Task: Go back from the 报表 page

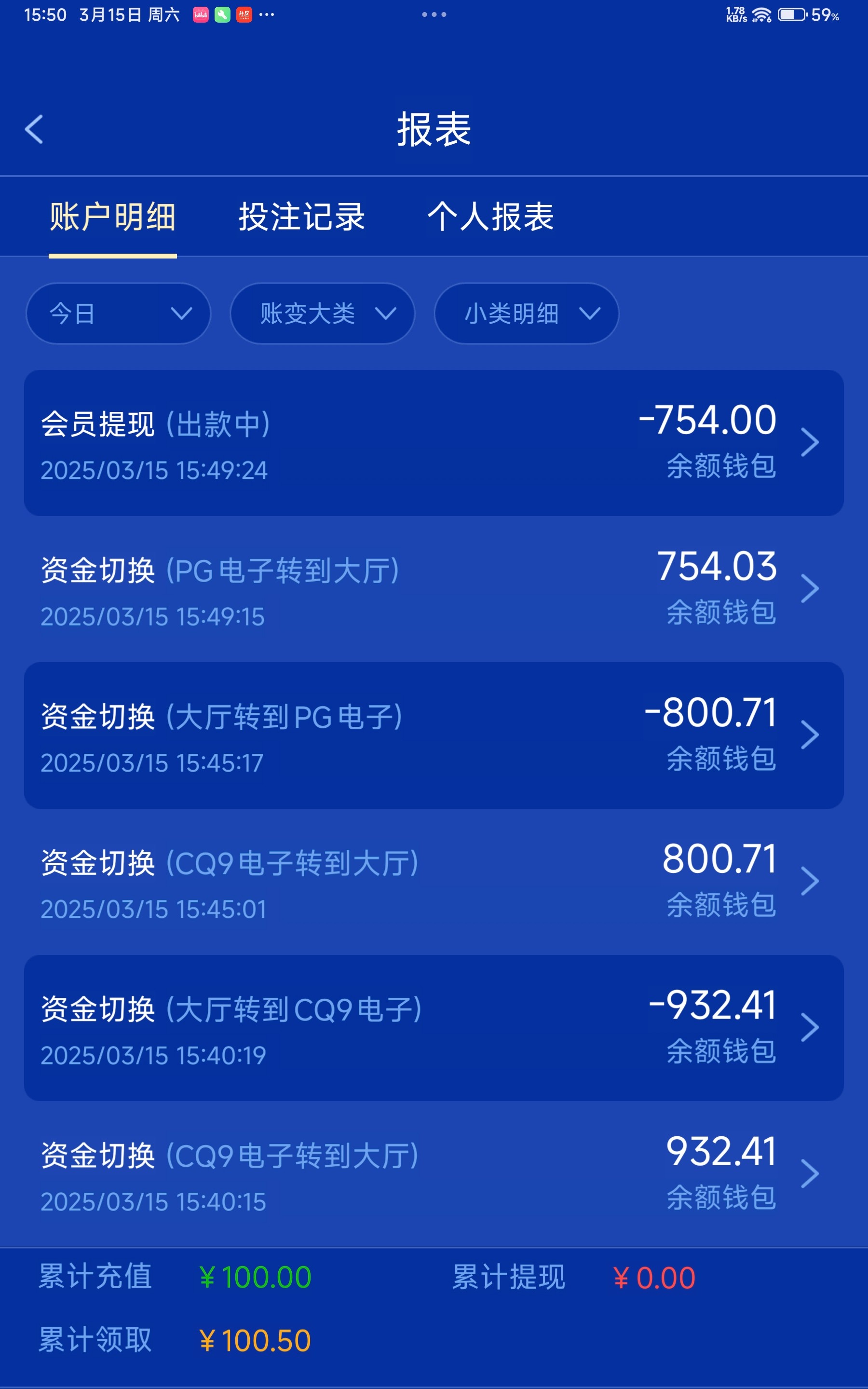Action: (x=34, y=129)
